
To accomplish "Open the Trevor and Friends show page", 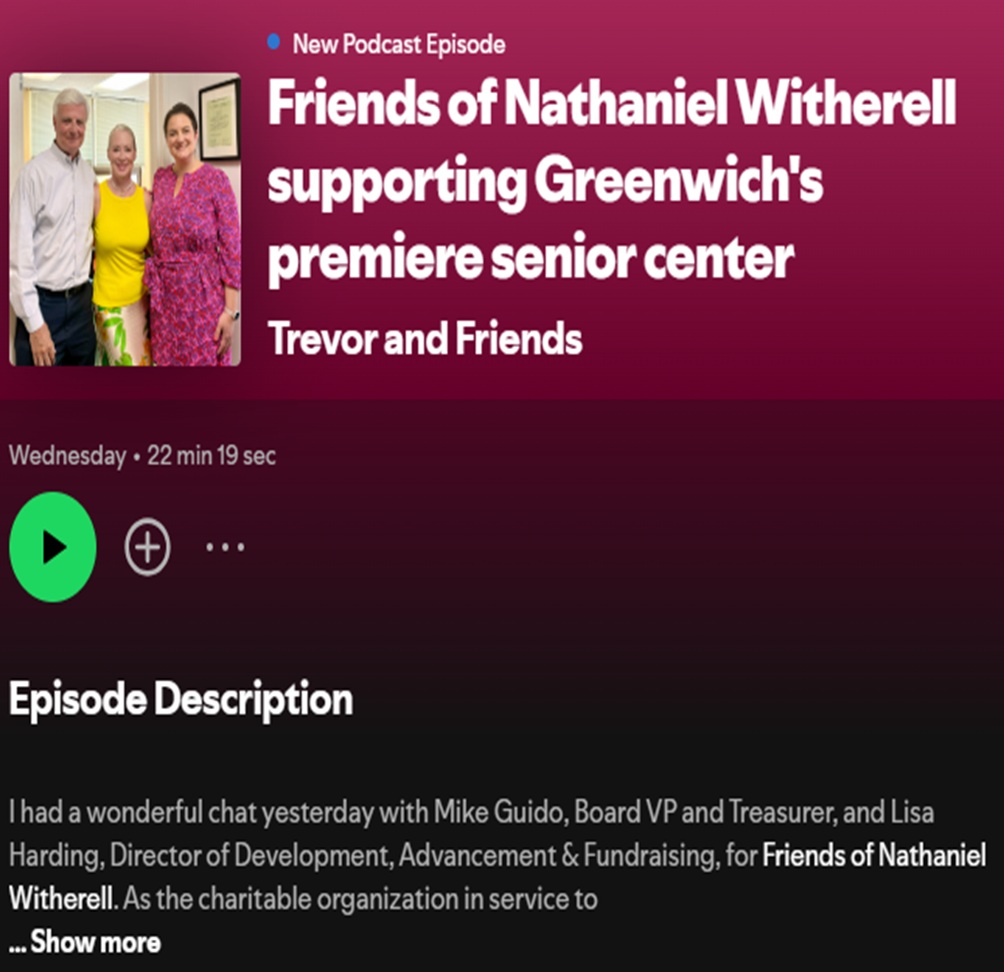I will pos(425,340).
